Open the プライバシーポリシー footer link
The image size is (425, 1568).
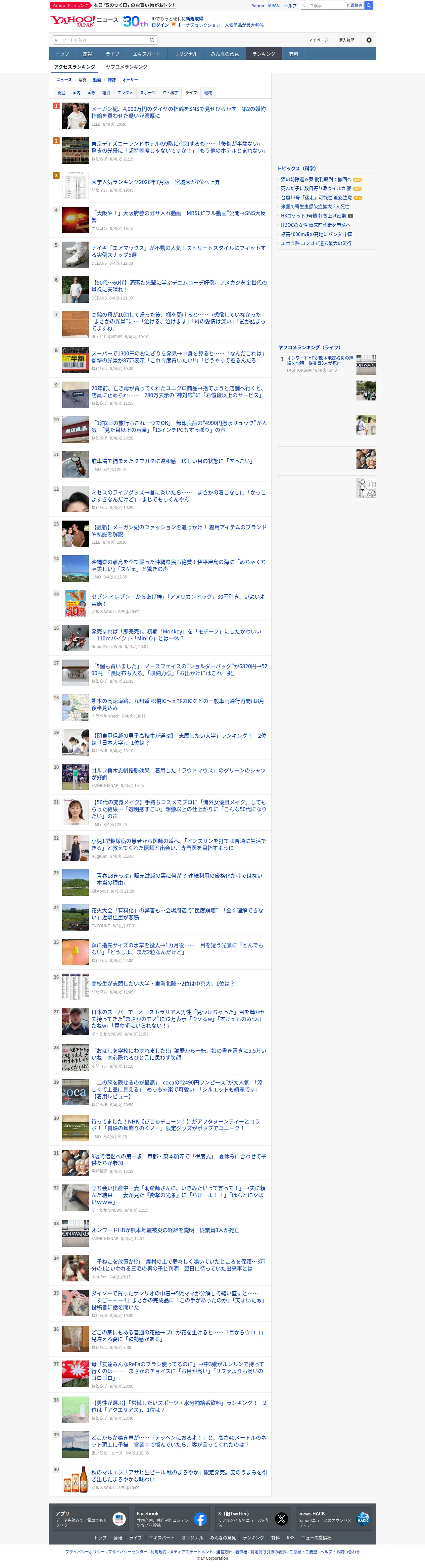(x=85, y=1551)
